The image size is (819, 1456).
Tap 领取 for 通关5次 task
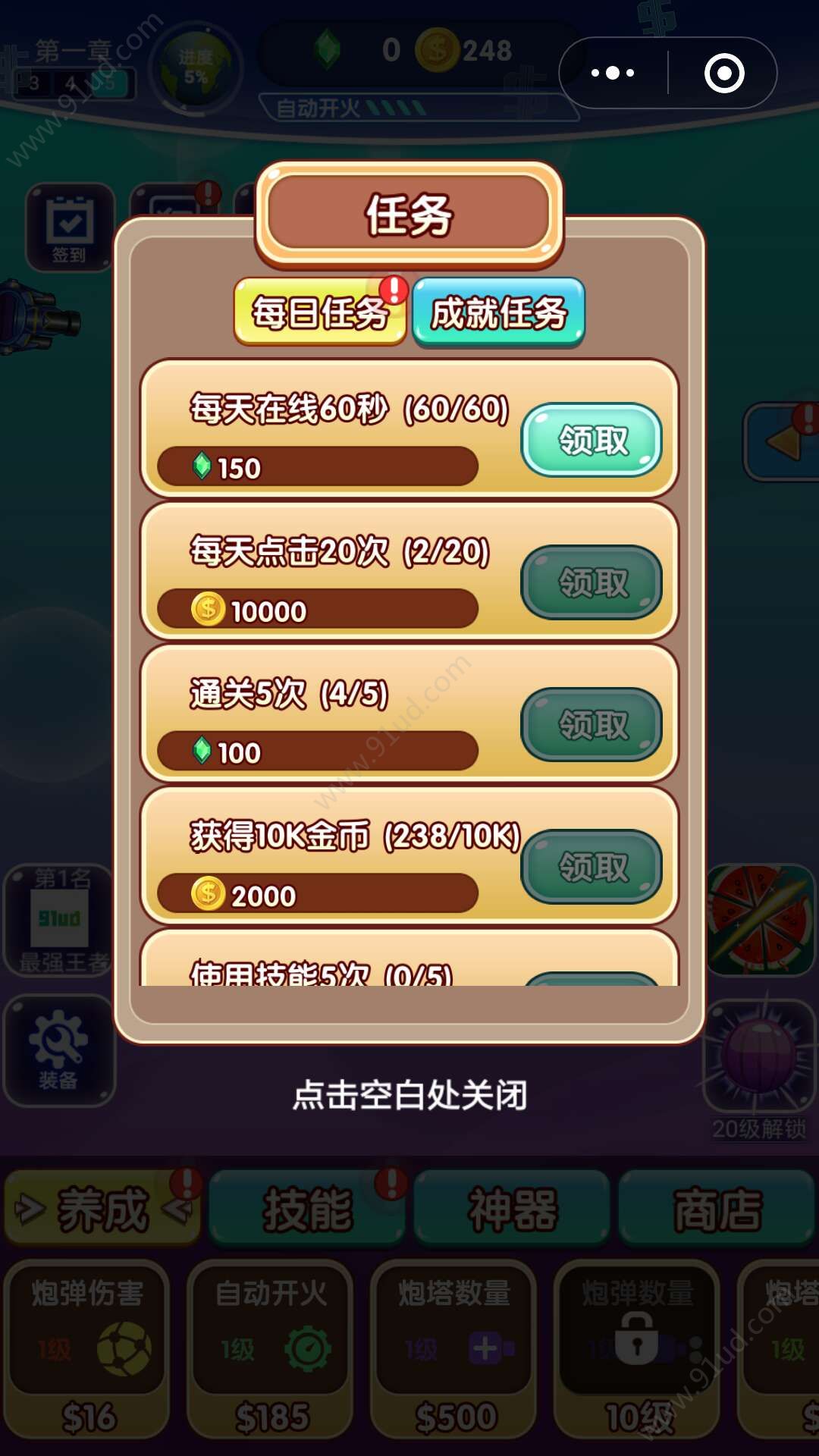click(x=591, y=725)
